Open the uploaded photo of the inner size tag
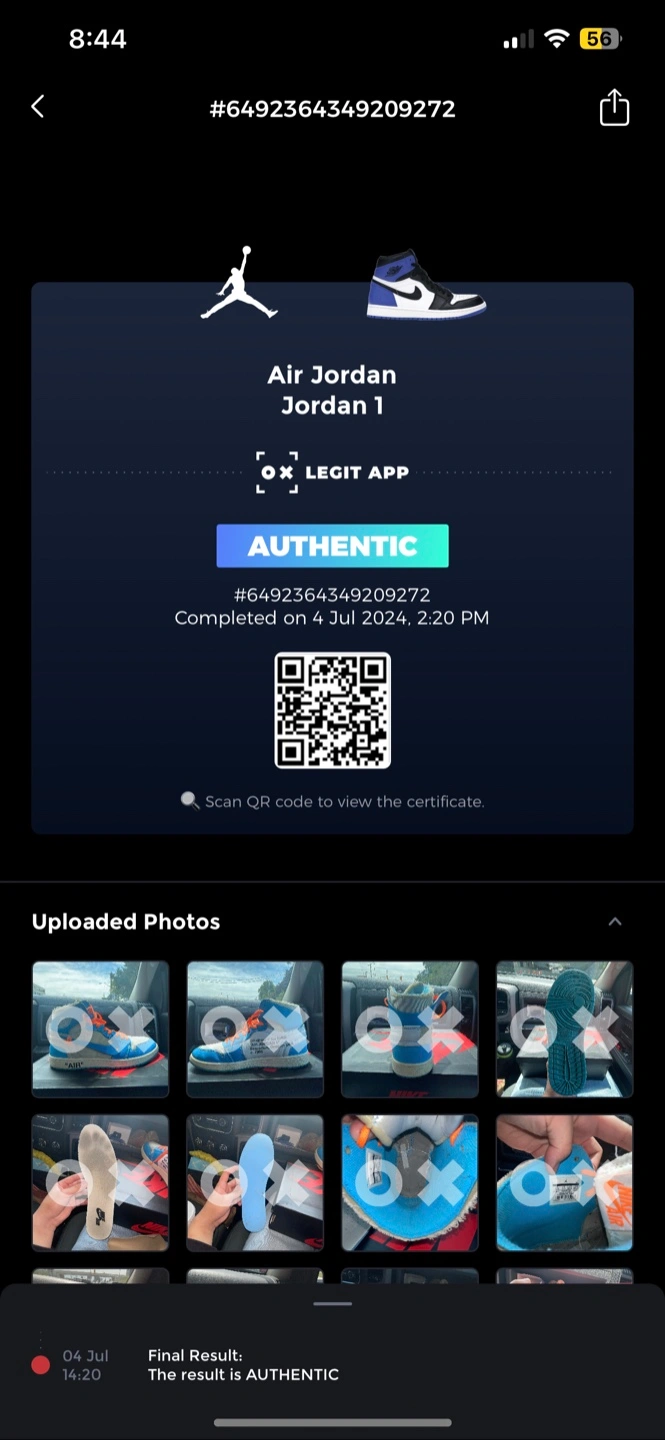Image resolution: width=665 pixels, height=1440 pixels. [x=564, y=1183]
